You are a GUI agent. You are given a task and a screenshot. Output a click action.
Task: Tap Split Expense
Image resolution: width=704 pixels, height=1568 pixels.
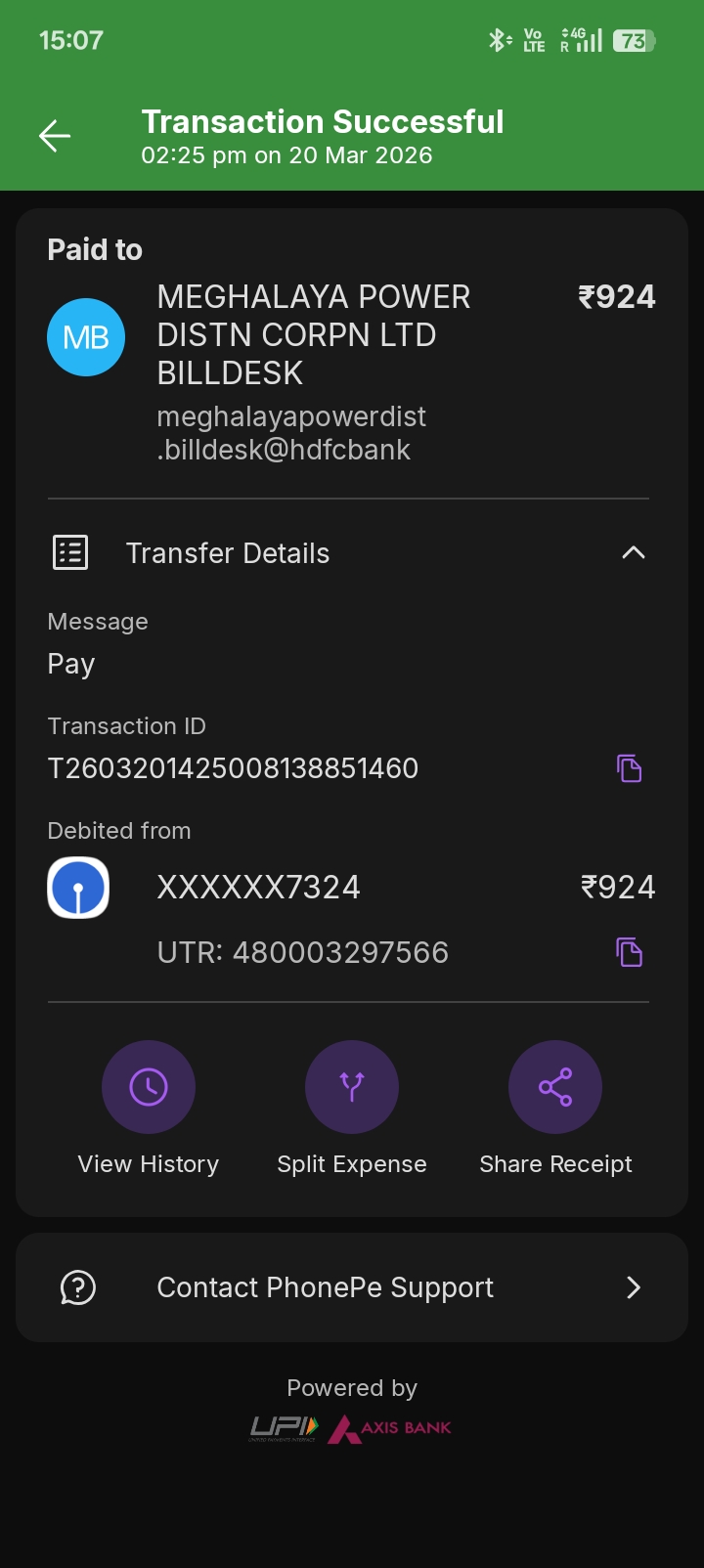click(x=352, y=1087)
